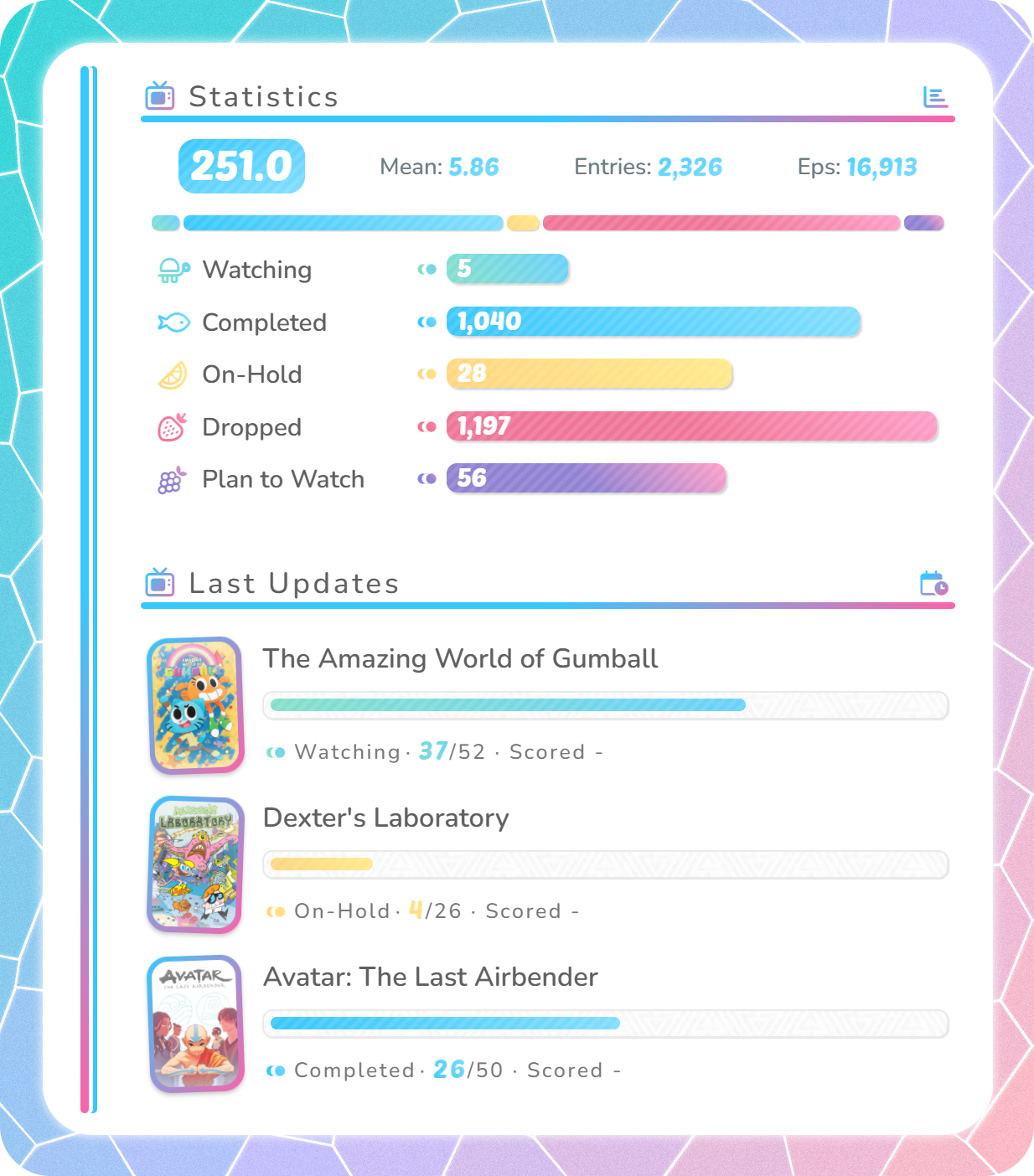Open Avatar: The Last Airbender title

430,977
